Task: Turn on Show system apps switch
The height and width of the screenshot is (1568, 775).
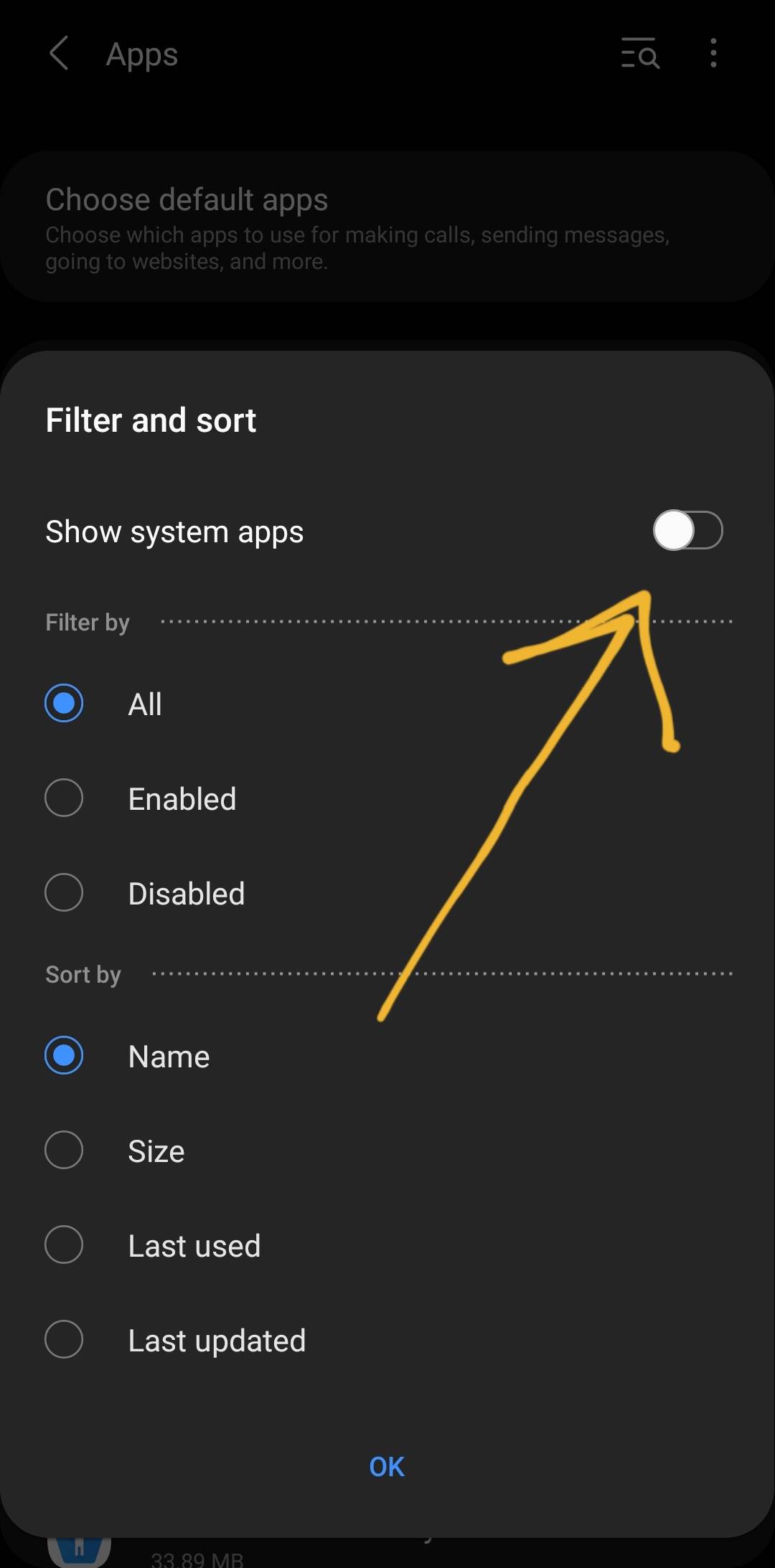Action: 687,531
